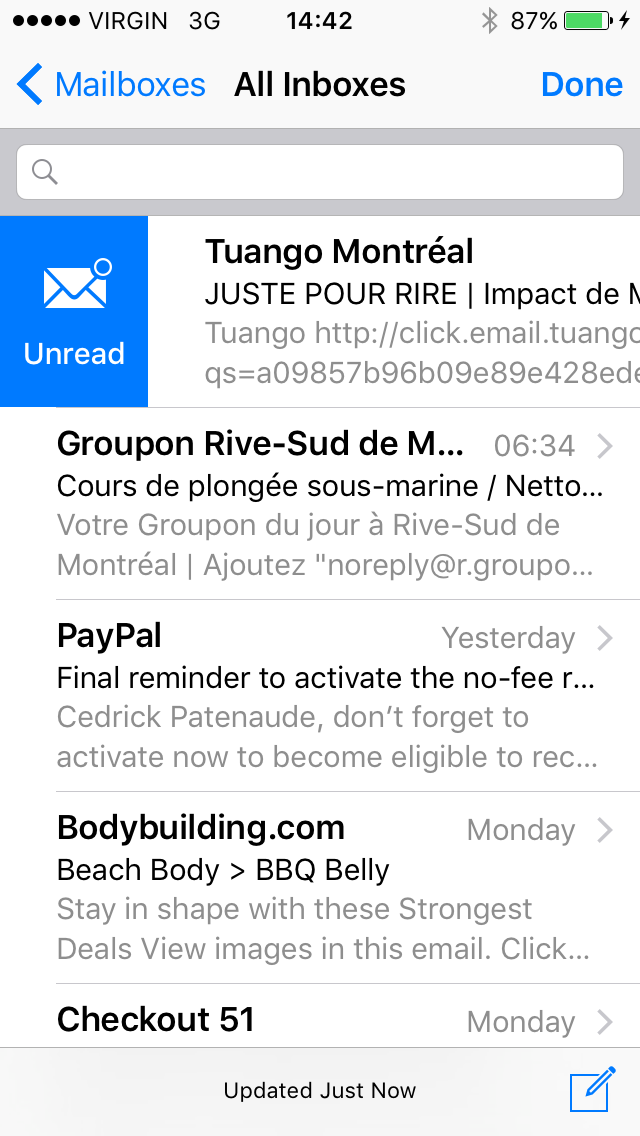Image resolution: width=640 pixels, height=1136 pixels.
Task: Mark Tuango Montréal email as Unread
Action: (74, 312)
